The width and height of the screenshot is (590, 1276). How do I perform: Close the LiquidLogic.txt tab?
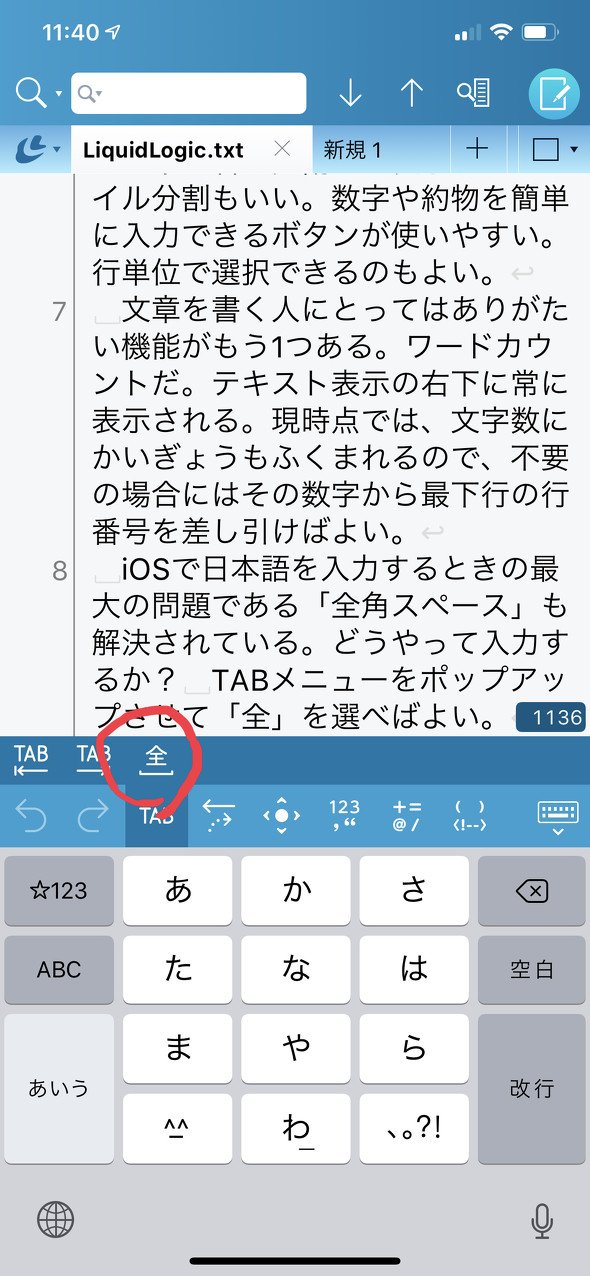(x=282, y=150)
